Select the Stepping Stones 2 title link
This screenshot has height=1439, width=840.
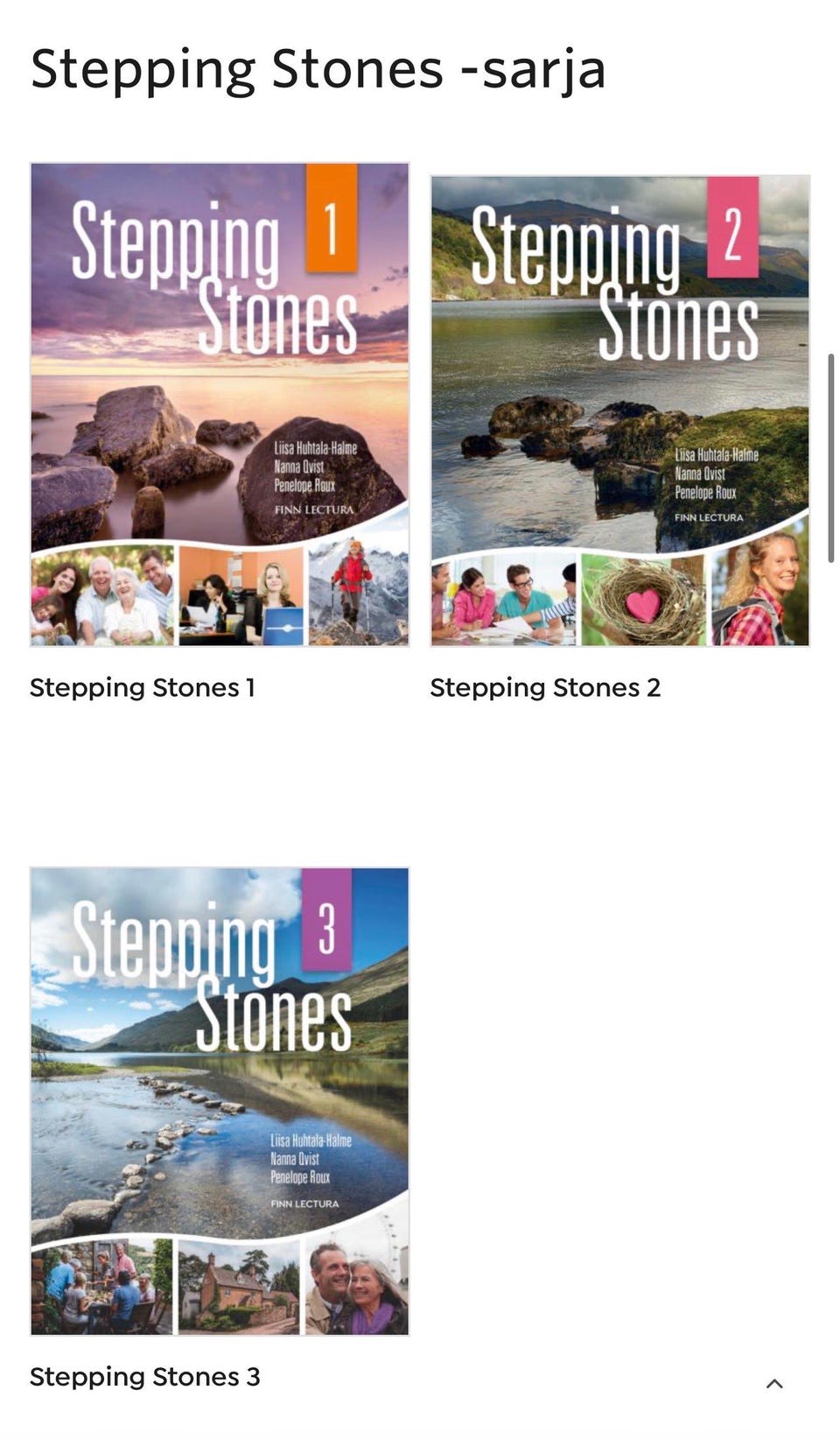(545, 688)
